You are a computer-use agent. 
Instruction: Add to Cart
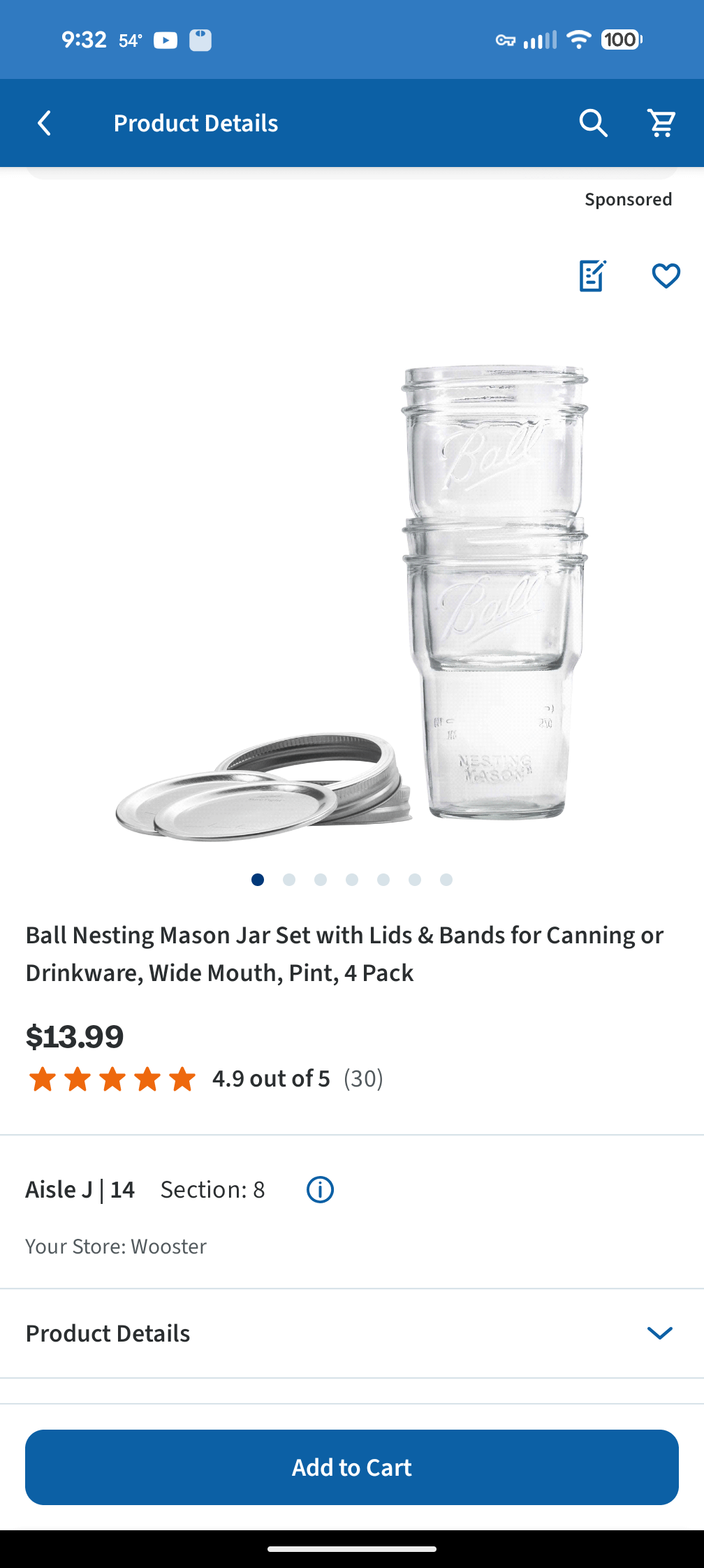pos(352,1467)
